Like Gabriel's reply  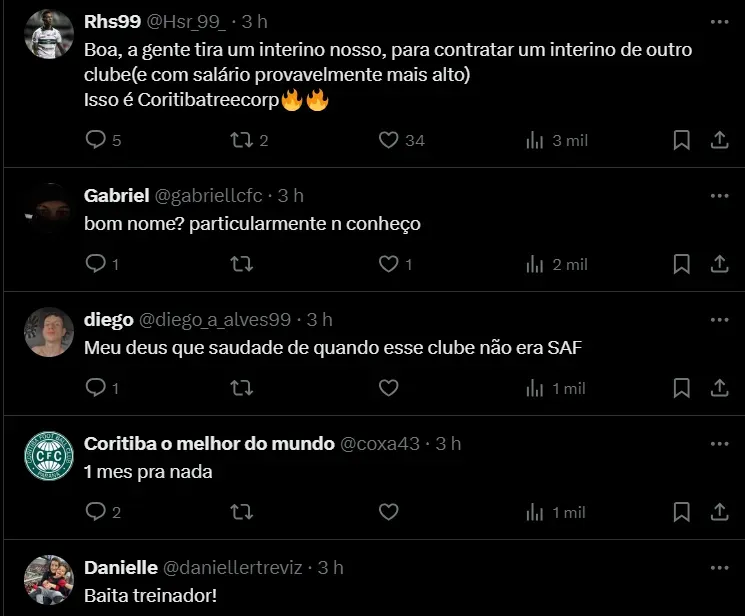pyautogui.click(x=389, y=264)
